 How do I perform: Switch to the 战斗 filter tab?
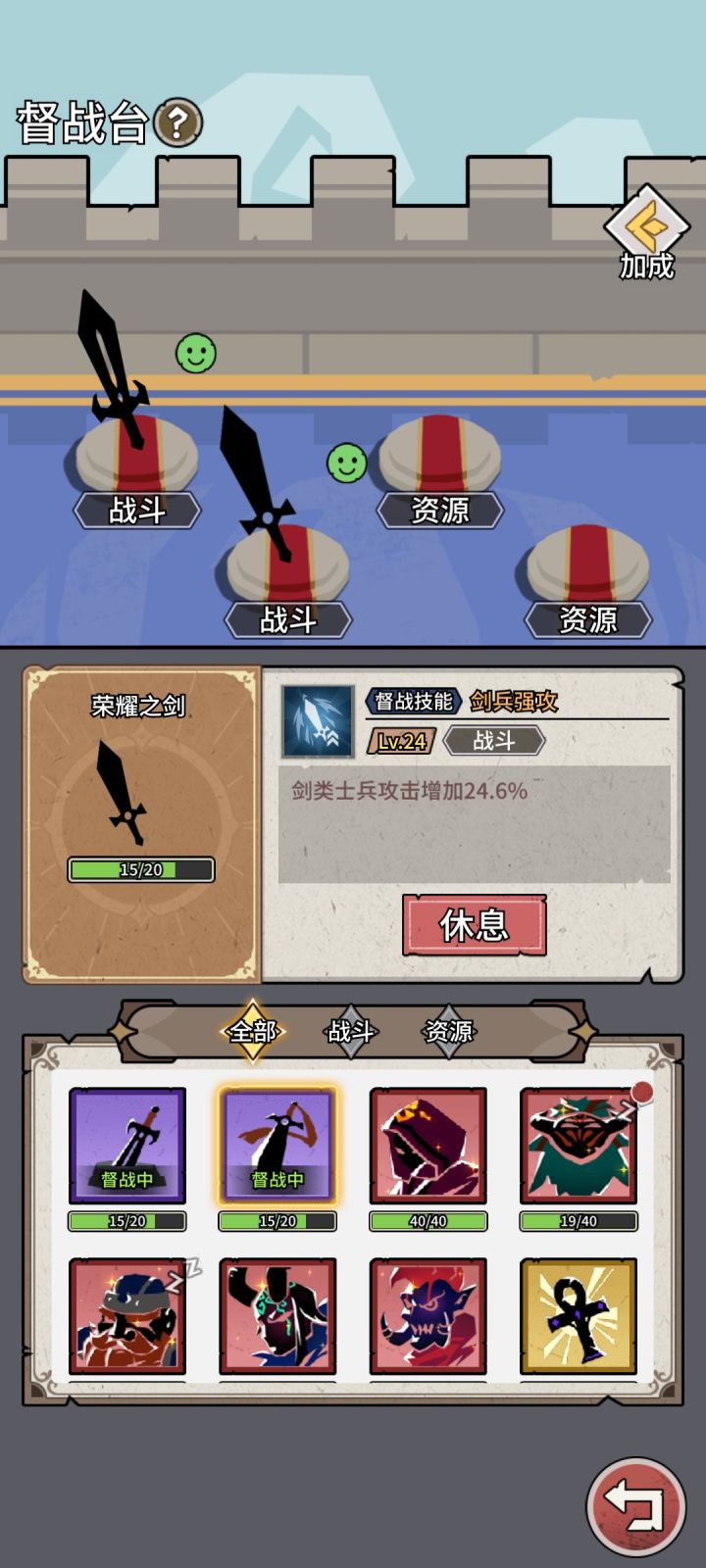pos(350,1031)
